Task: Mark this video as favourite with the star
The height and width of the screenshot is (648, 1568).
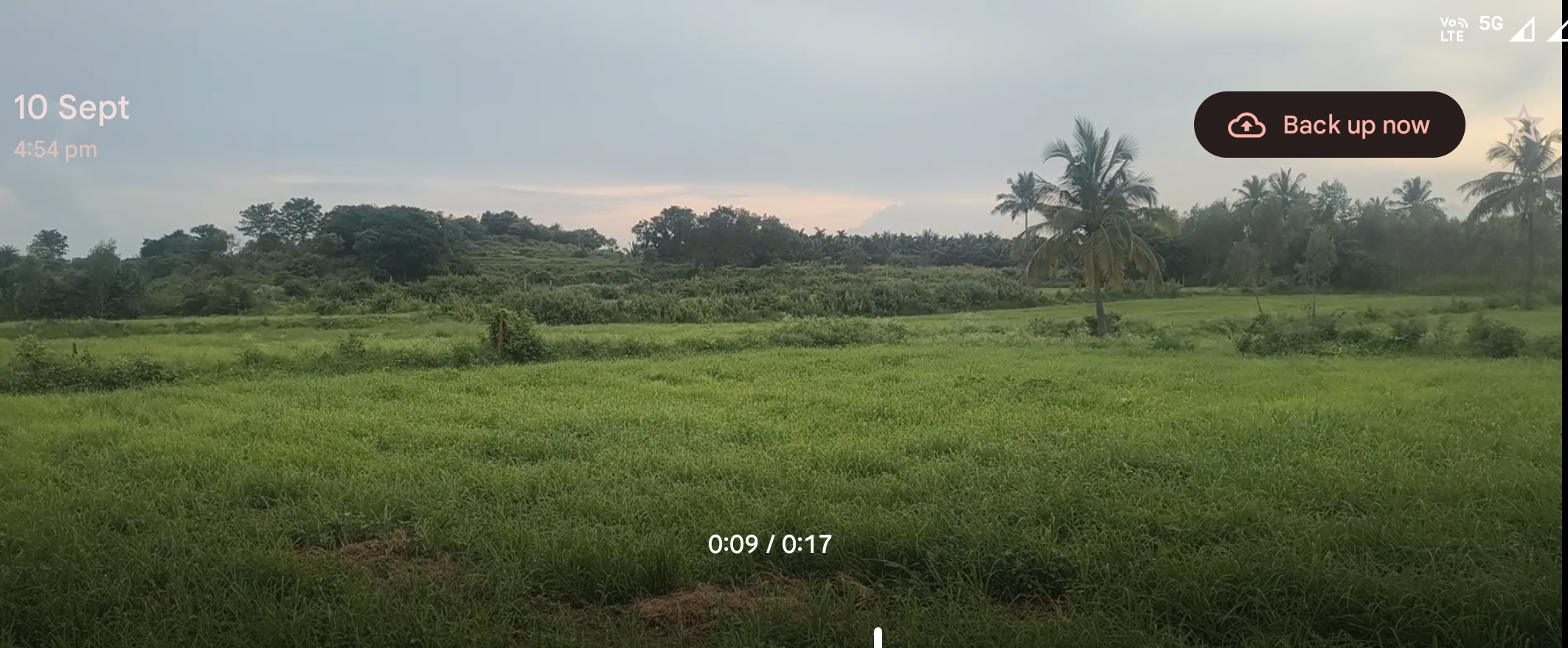Action: pyautogui.click(x=1522, y=124)
